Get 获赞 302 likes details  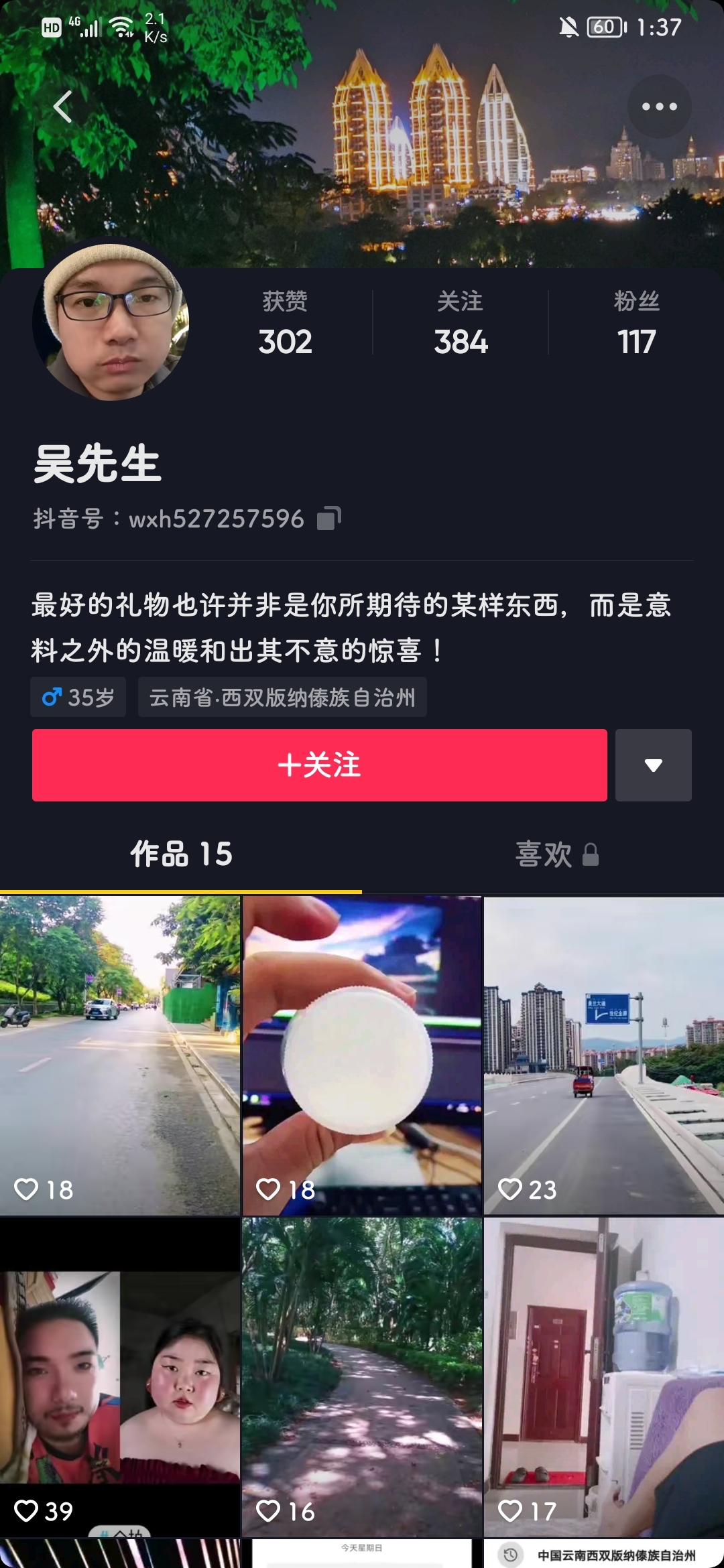pos(285,324)
